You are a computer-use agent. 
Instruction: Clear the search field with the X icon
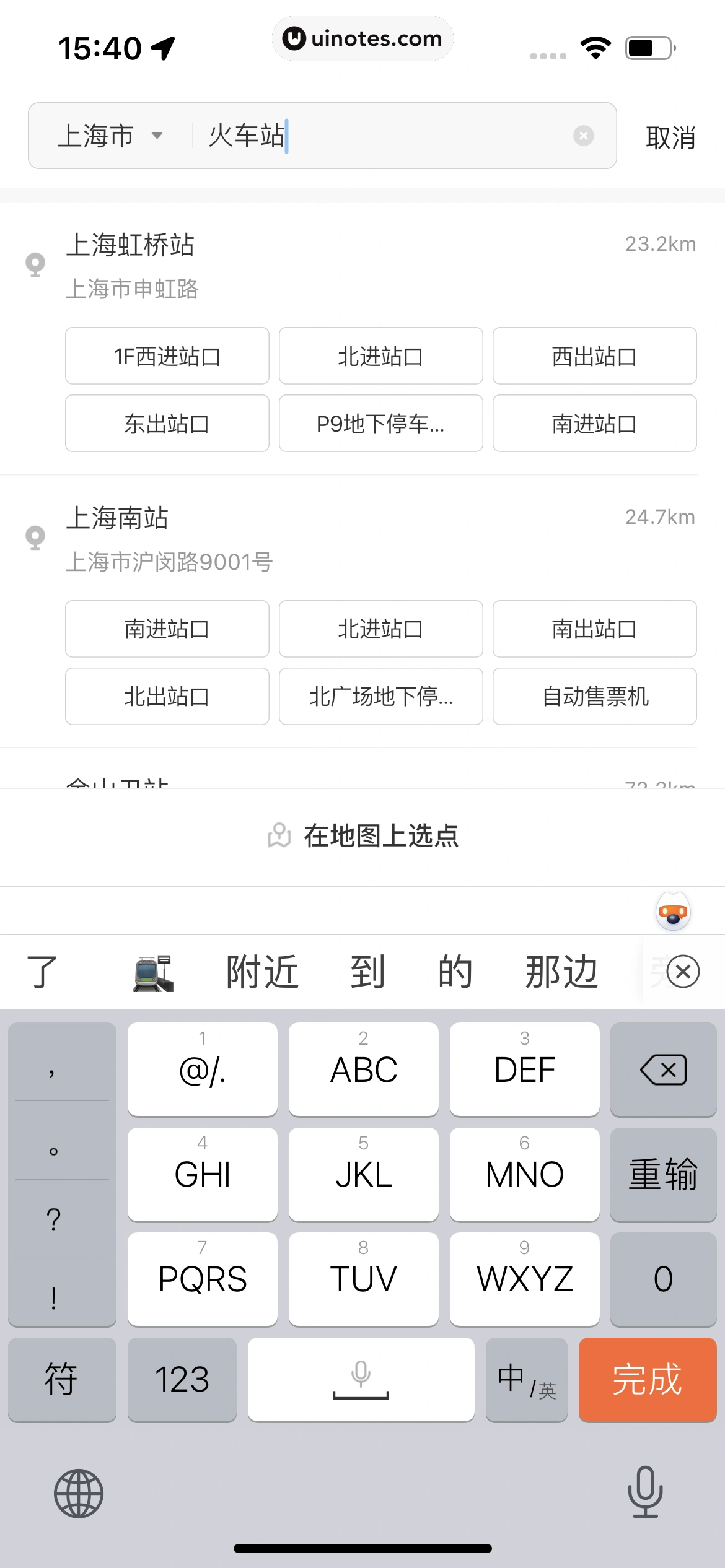(583, 136)
